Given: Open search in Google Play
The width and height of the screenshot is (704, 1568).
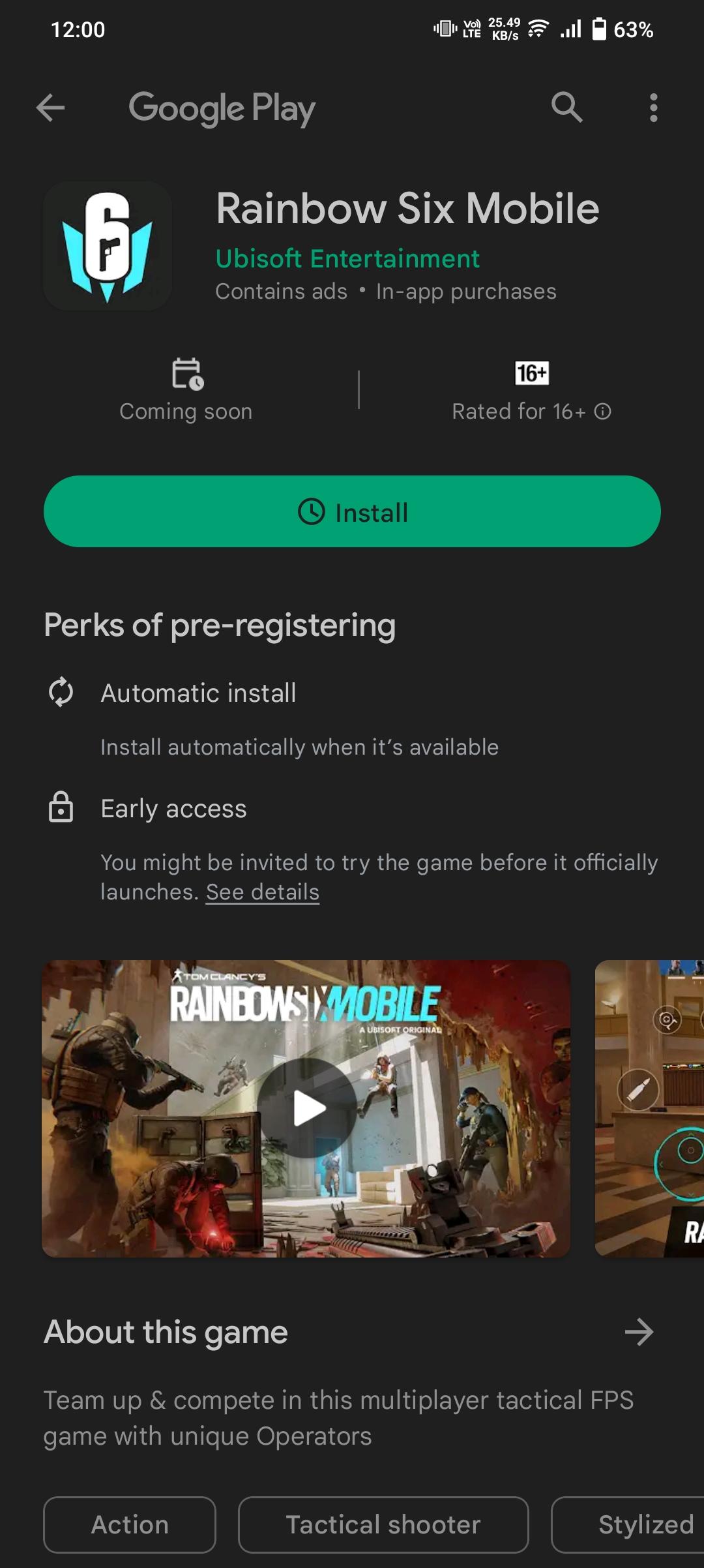Looking at the screenshot, I should [566, 108].
